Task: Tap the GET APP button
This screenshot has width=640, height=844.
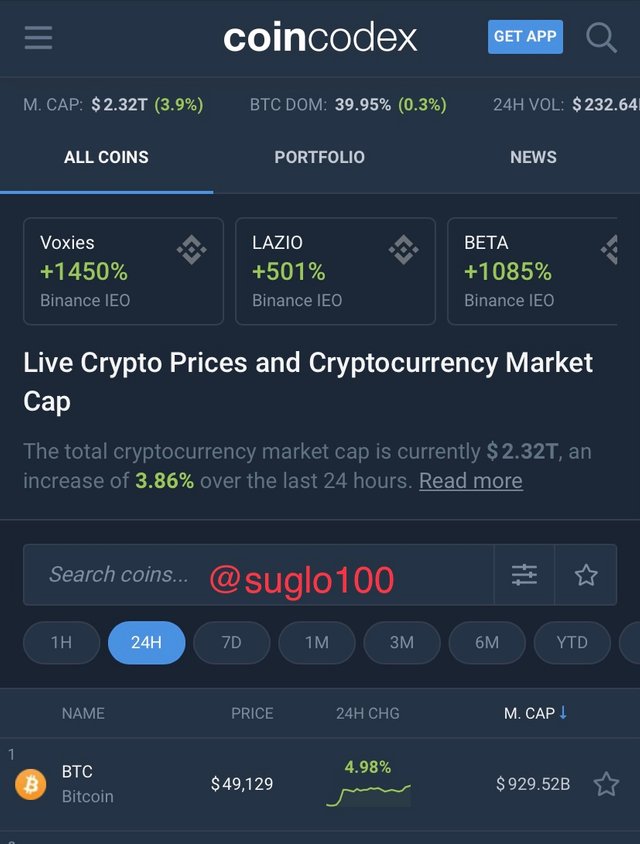Action: click(x=525, y=37)
